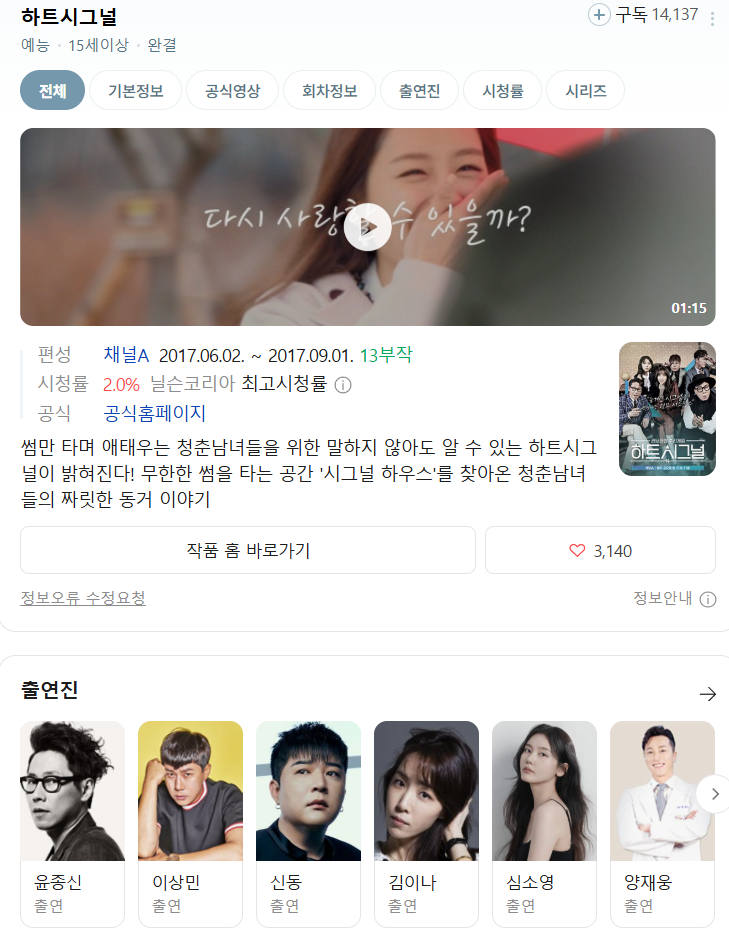Subscribe to 하트시그널 with the 구독 button
This screenshot has width=729, height=932.
643,15
